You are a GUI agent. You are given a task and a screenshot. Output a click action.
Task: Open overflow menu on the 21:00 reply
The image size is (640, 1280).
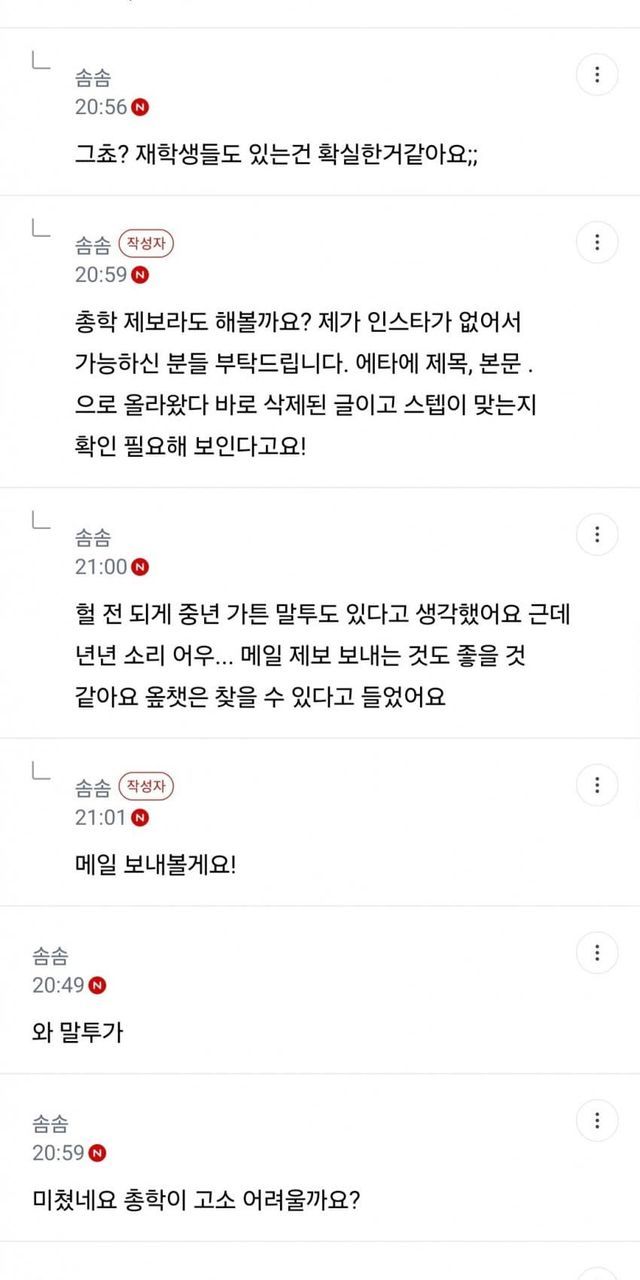tap(597, 535)
